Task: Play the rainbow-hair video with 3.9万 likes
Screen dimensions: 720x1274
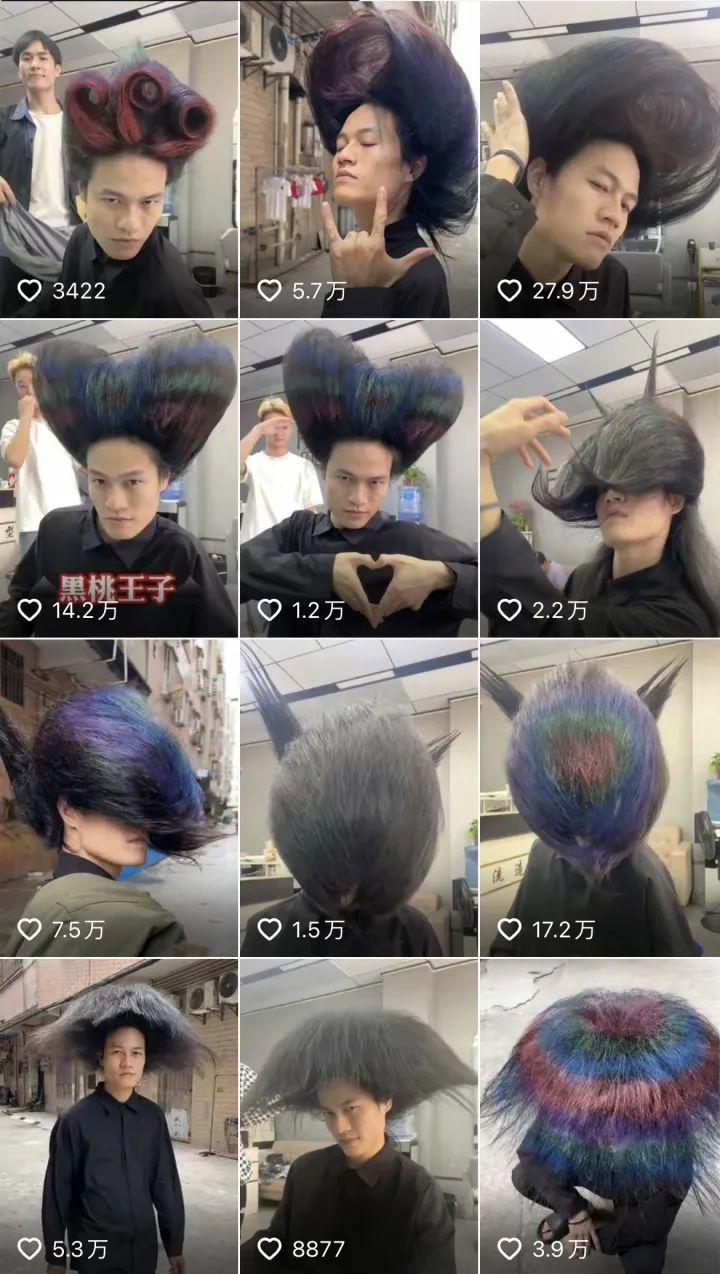Action: click(600, 1116)
